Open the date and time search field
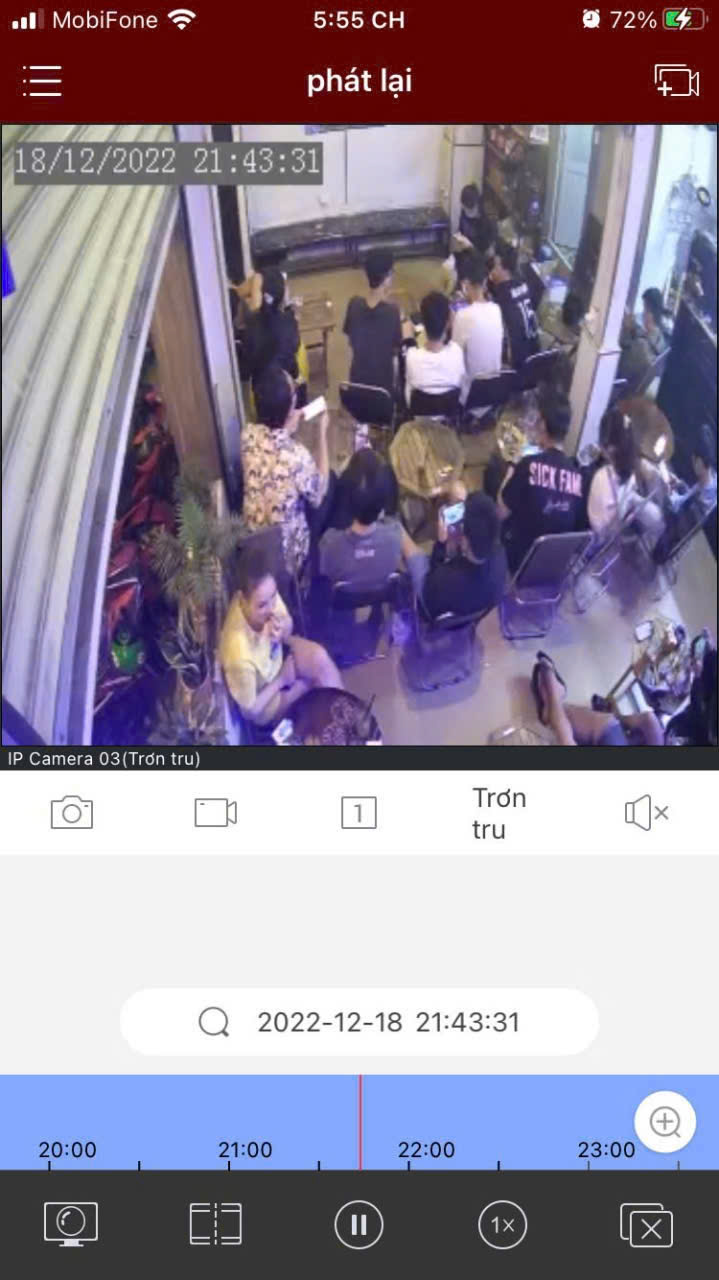The image size is (719, 1280). click(x=359, y=1022)
